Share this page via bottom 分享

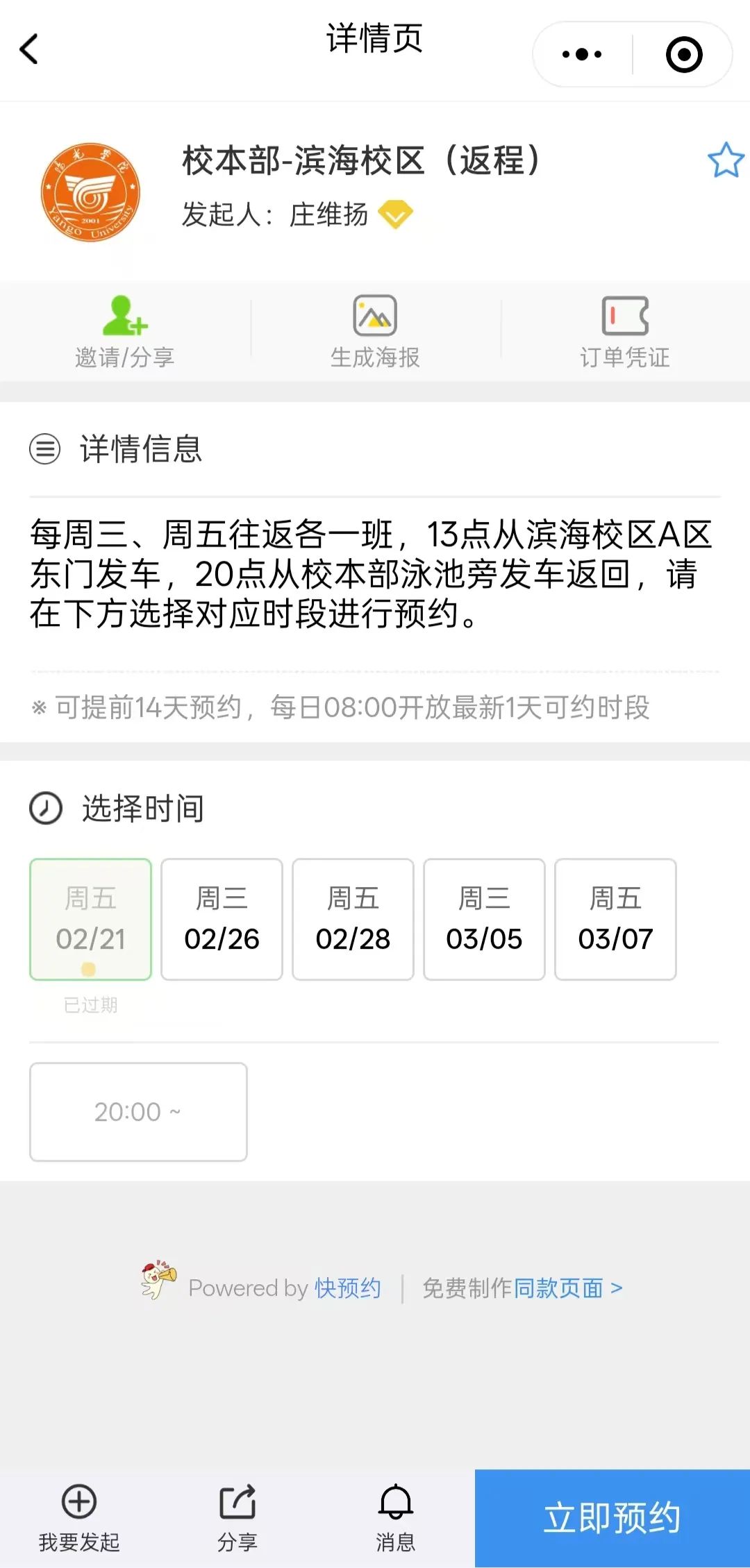point(237,1518)
